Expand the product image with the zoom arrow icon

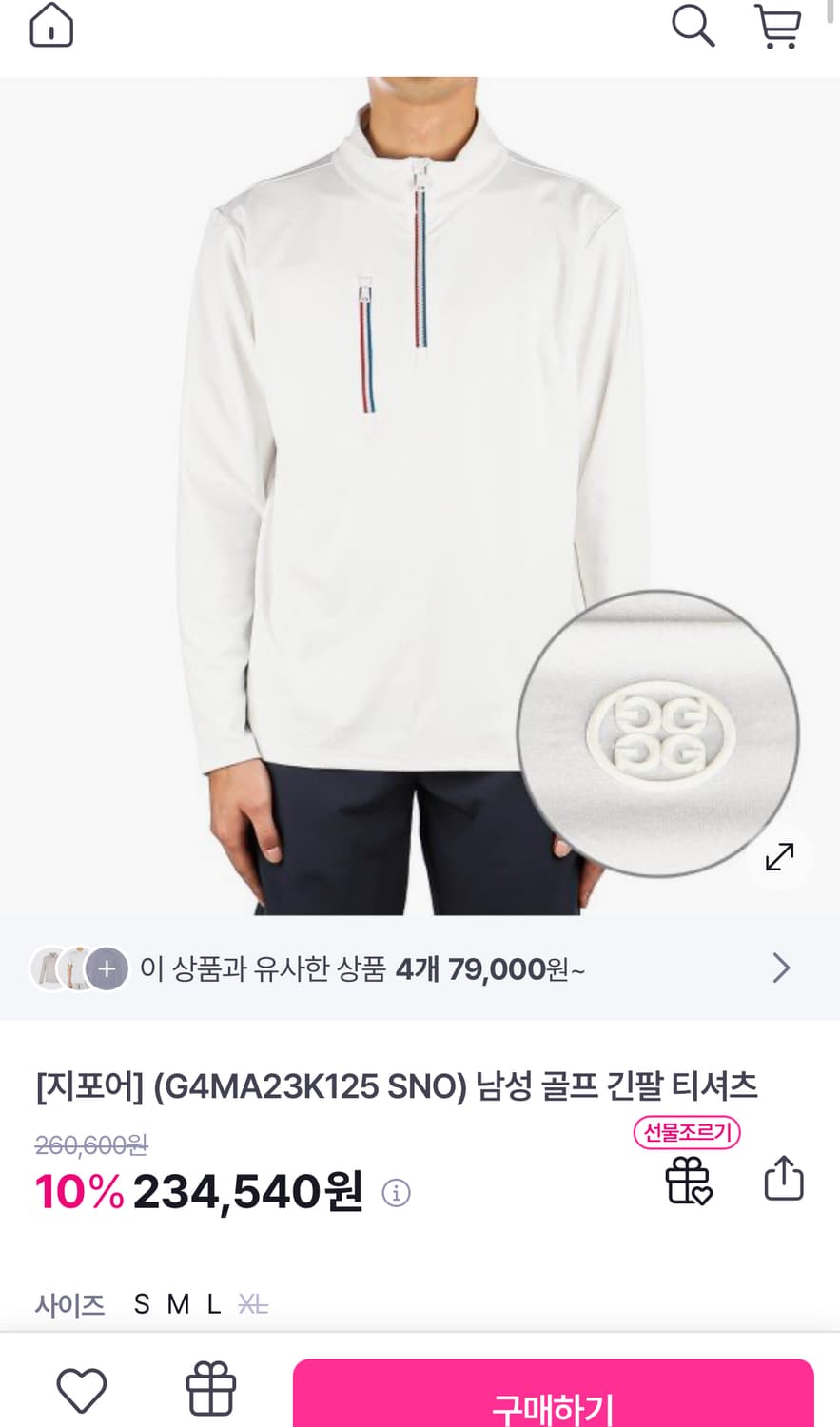[x=779, y=856]
